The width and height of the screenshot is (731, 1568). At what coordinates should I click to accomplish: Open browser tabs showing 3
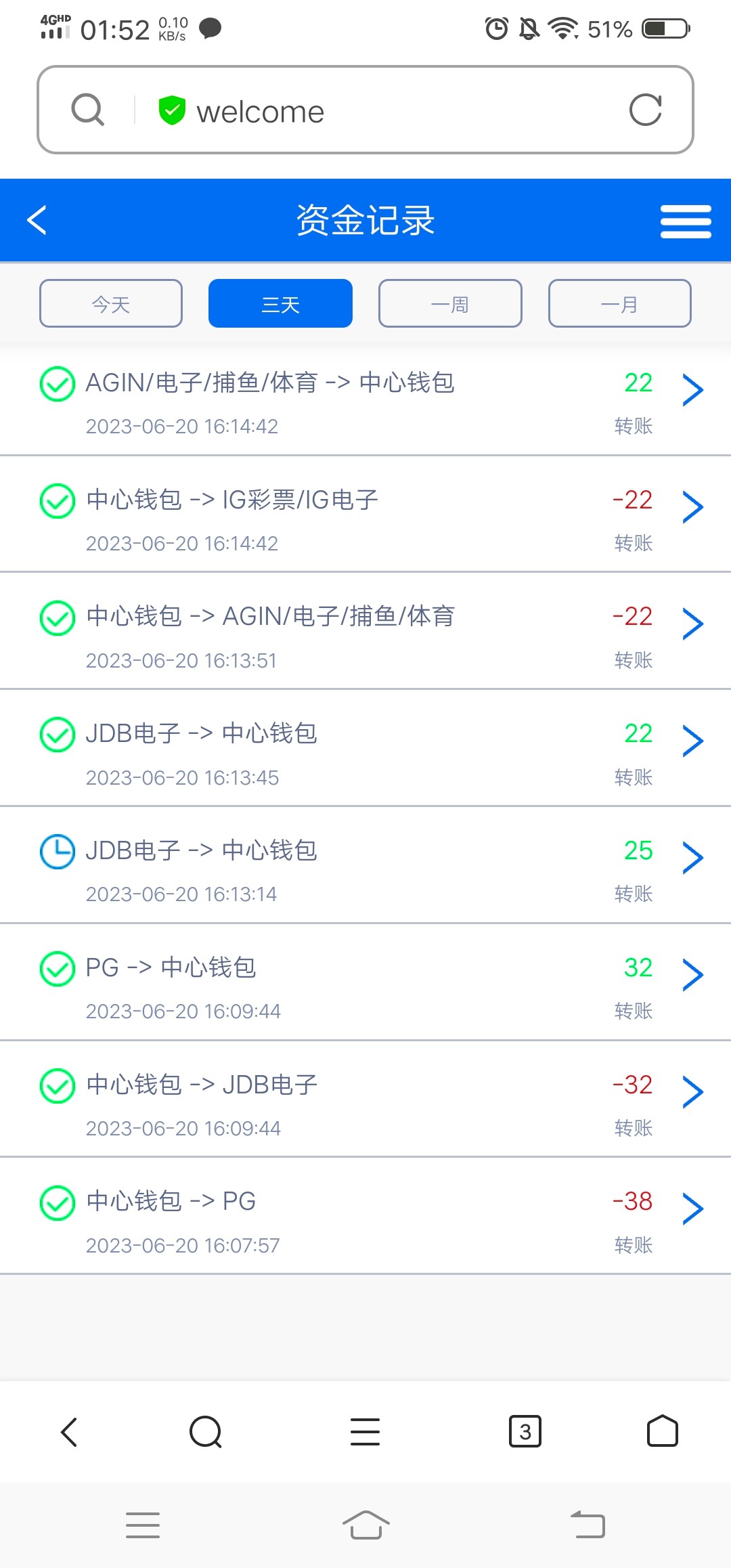tap(525, 1431)
